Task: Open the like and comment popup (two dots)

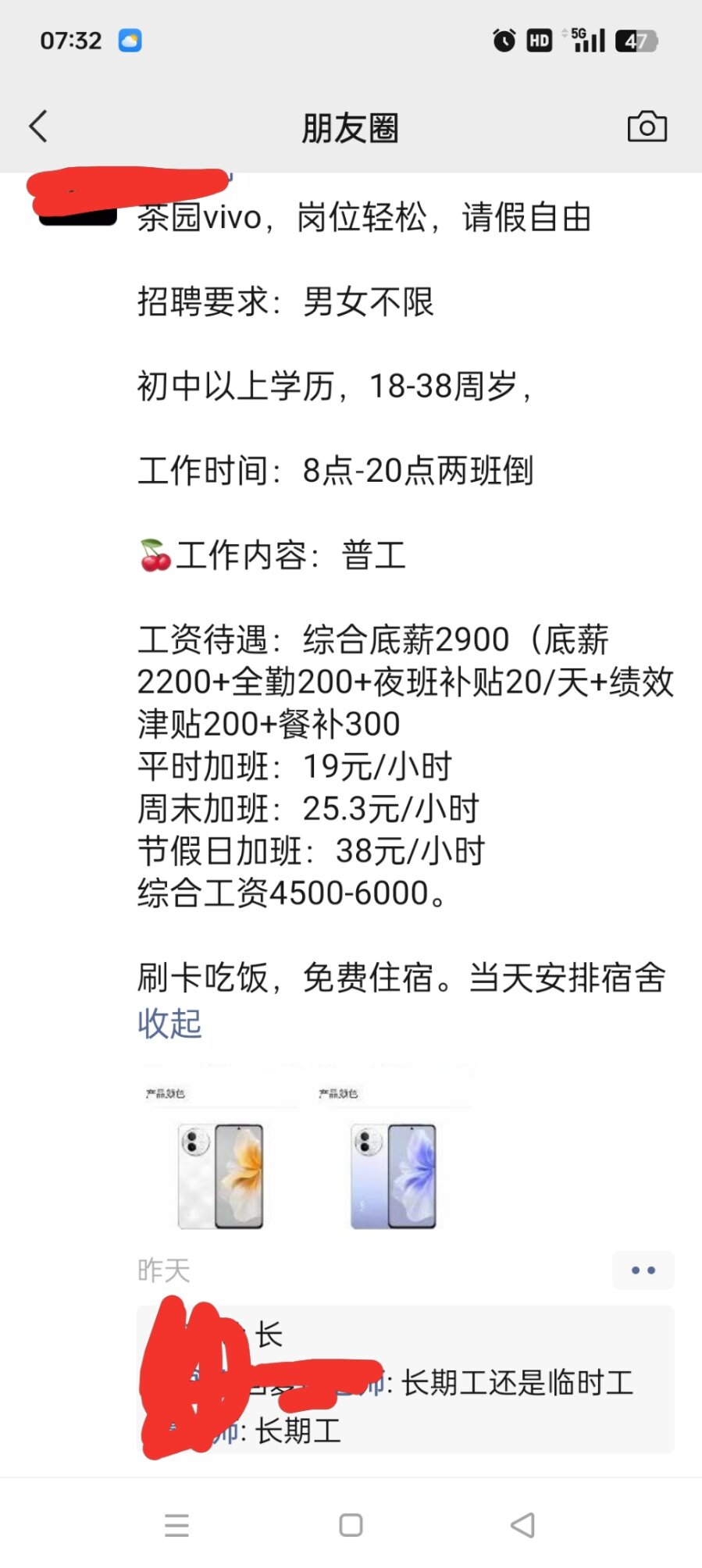Action: 643,1270
